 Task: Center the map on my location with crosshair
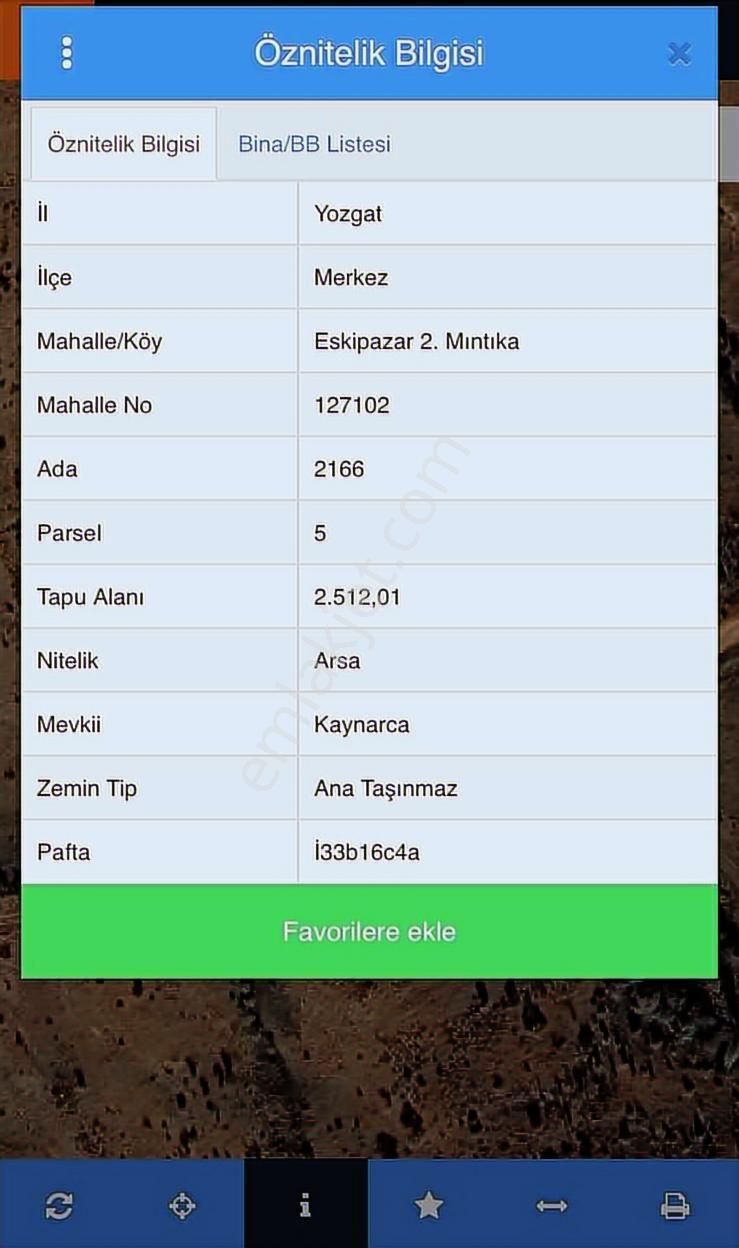coord(182,1206)
